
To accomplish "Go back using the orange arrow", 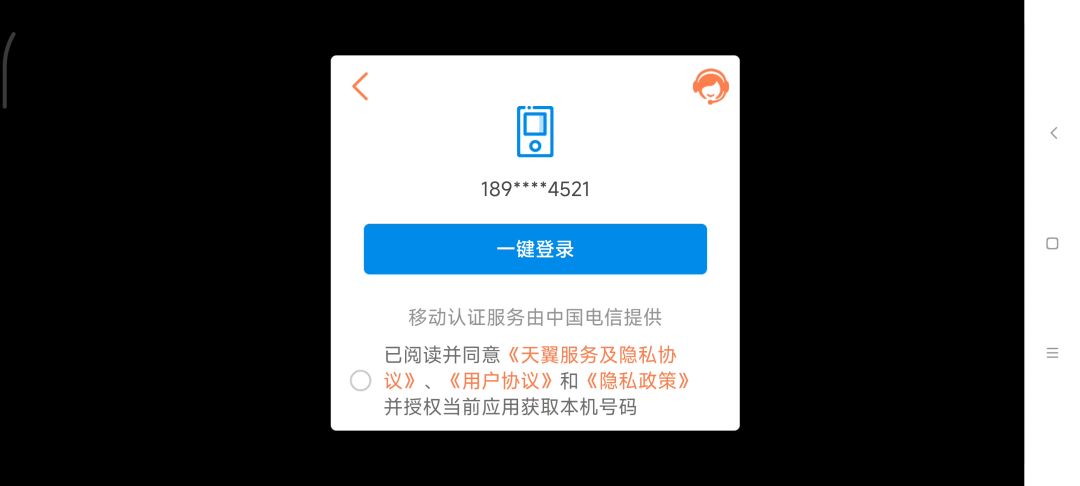I will coord(361,86).
